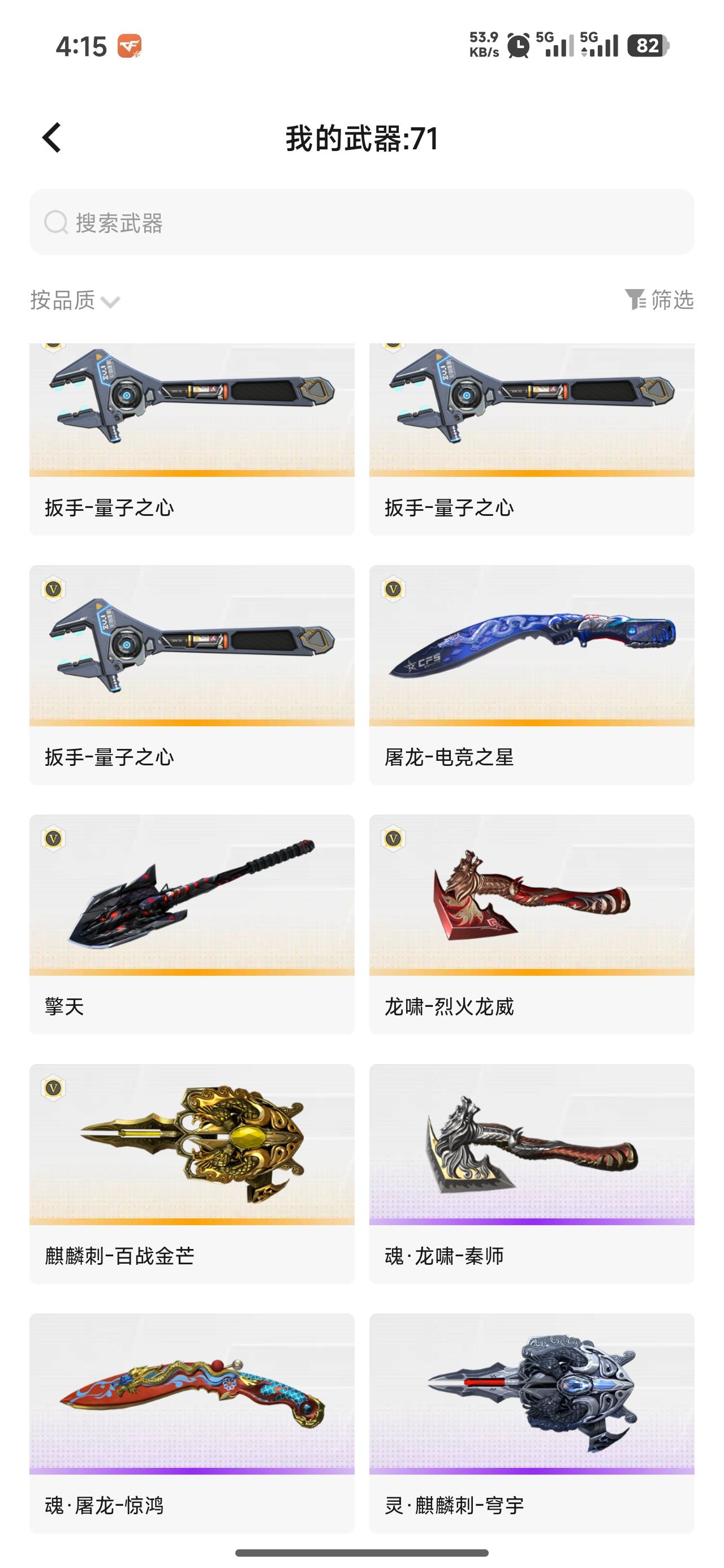The image size is (724, 1568).
Task: Open the 屠龙-电竞之星 weapon card
Action: [531, 674]
